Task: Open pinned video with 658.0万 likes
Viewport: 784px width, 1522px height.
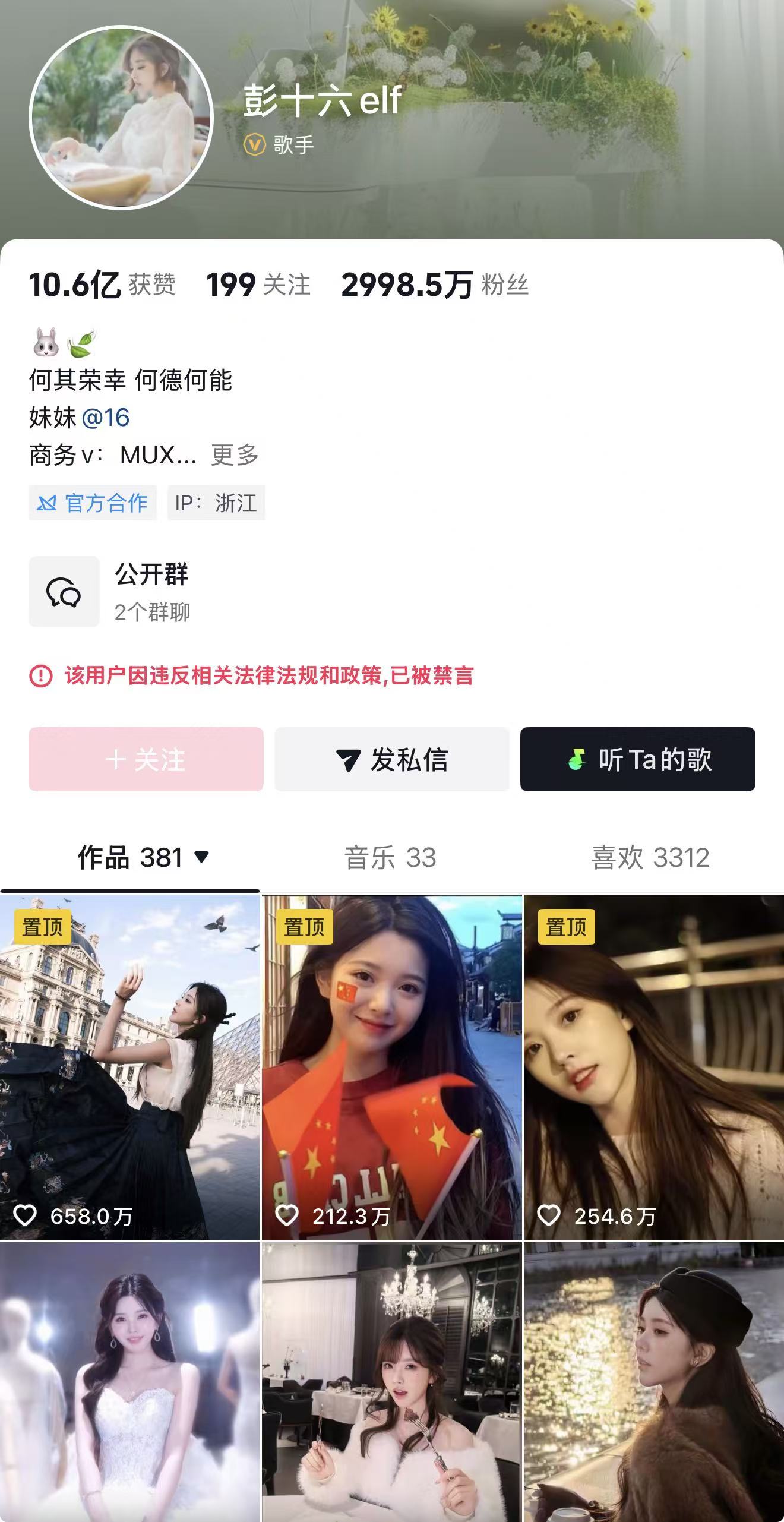Action: 129,1067
